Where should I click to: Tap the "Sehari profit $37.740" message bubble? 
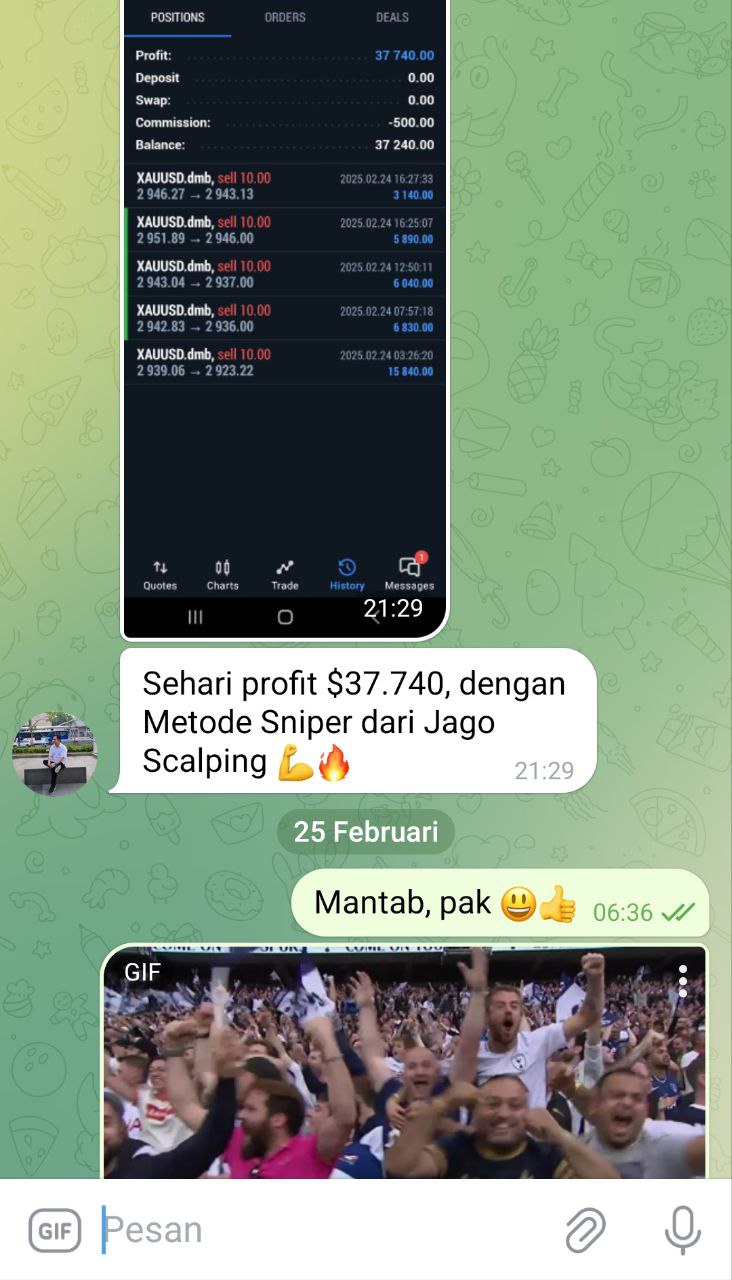(355, 722)
